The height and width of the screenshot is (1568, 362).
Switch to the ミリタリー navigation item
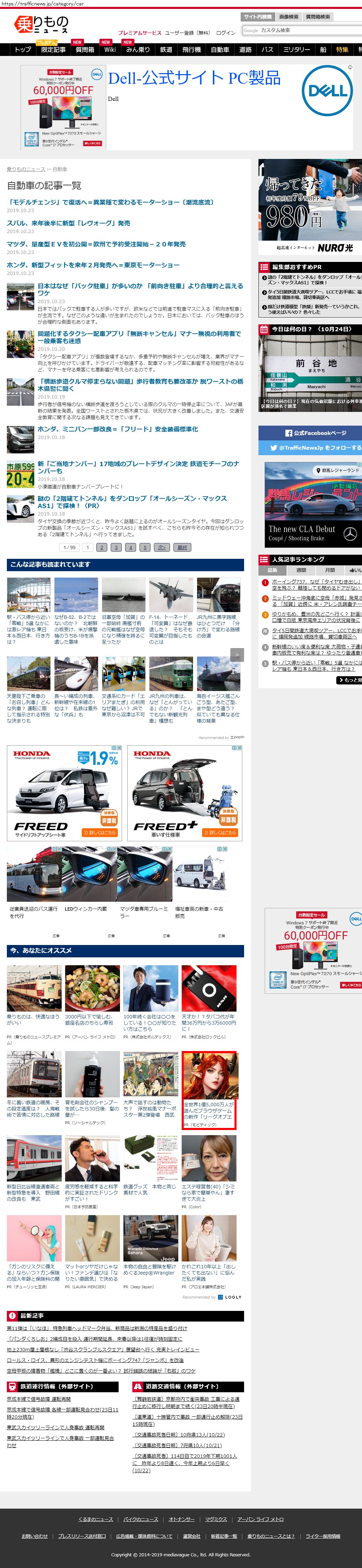[x=297, y=50]
